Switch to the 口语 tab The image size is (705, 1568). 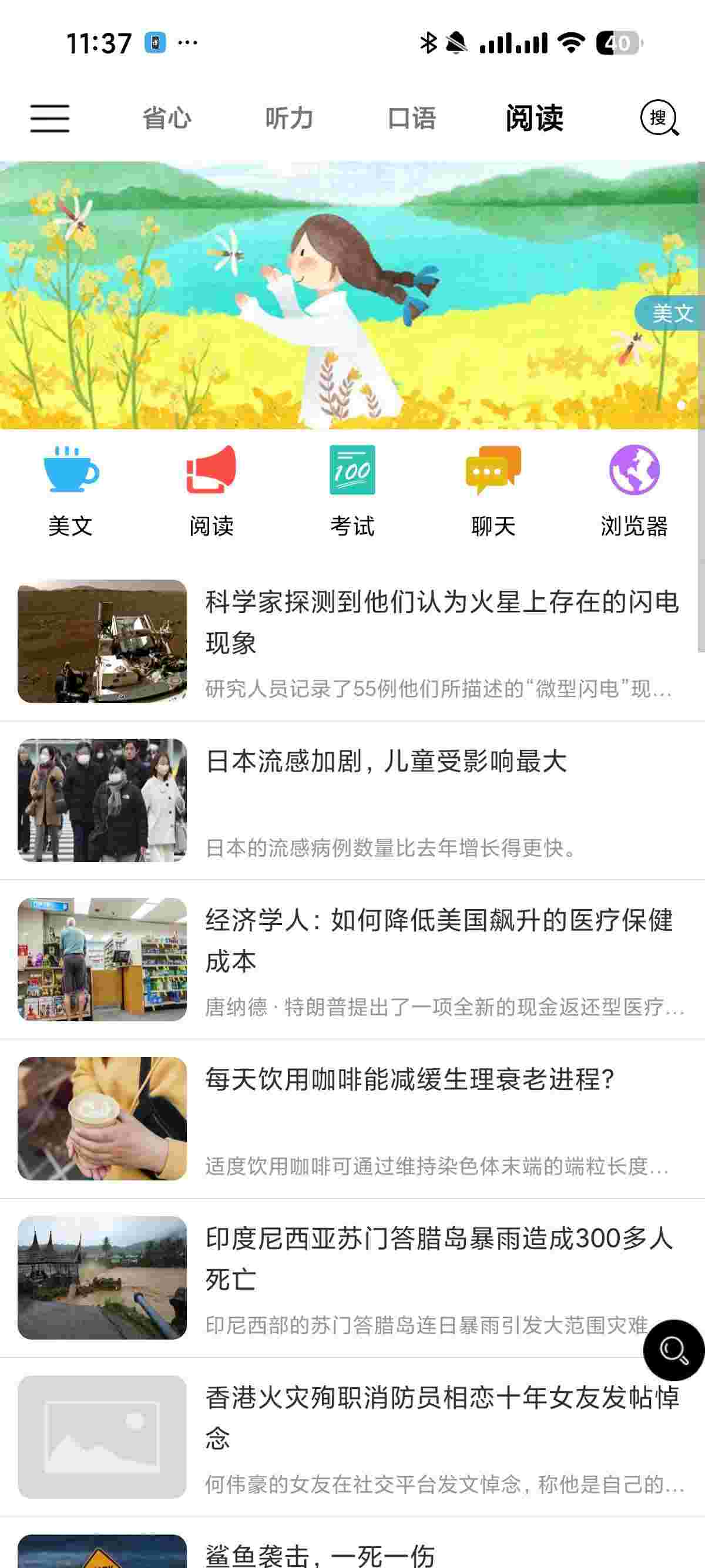(412, 118)
